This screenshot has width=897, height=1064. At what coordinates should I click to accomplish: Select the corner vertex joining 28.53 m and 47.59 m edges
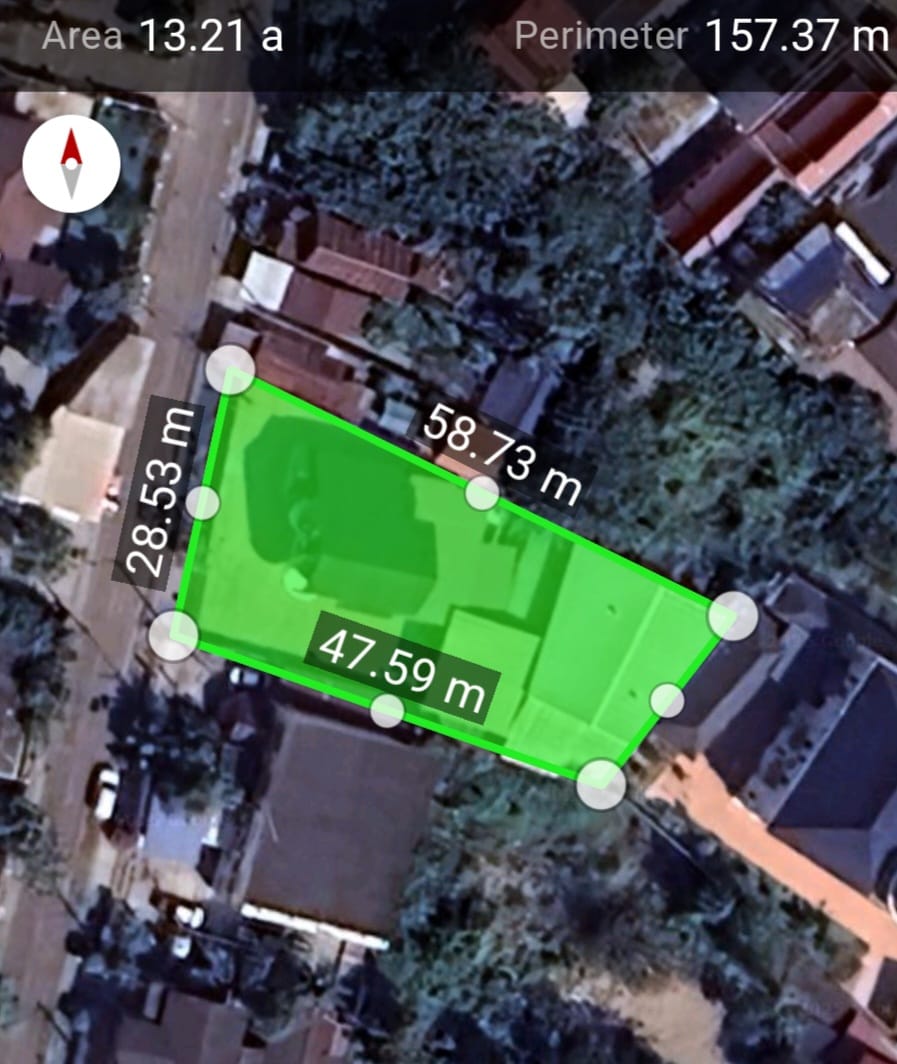[173, 636]
